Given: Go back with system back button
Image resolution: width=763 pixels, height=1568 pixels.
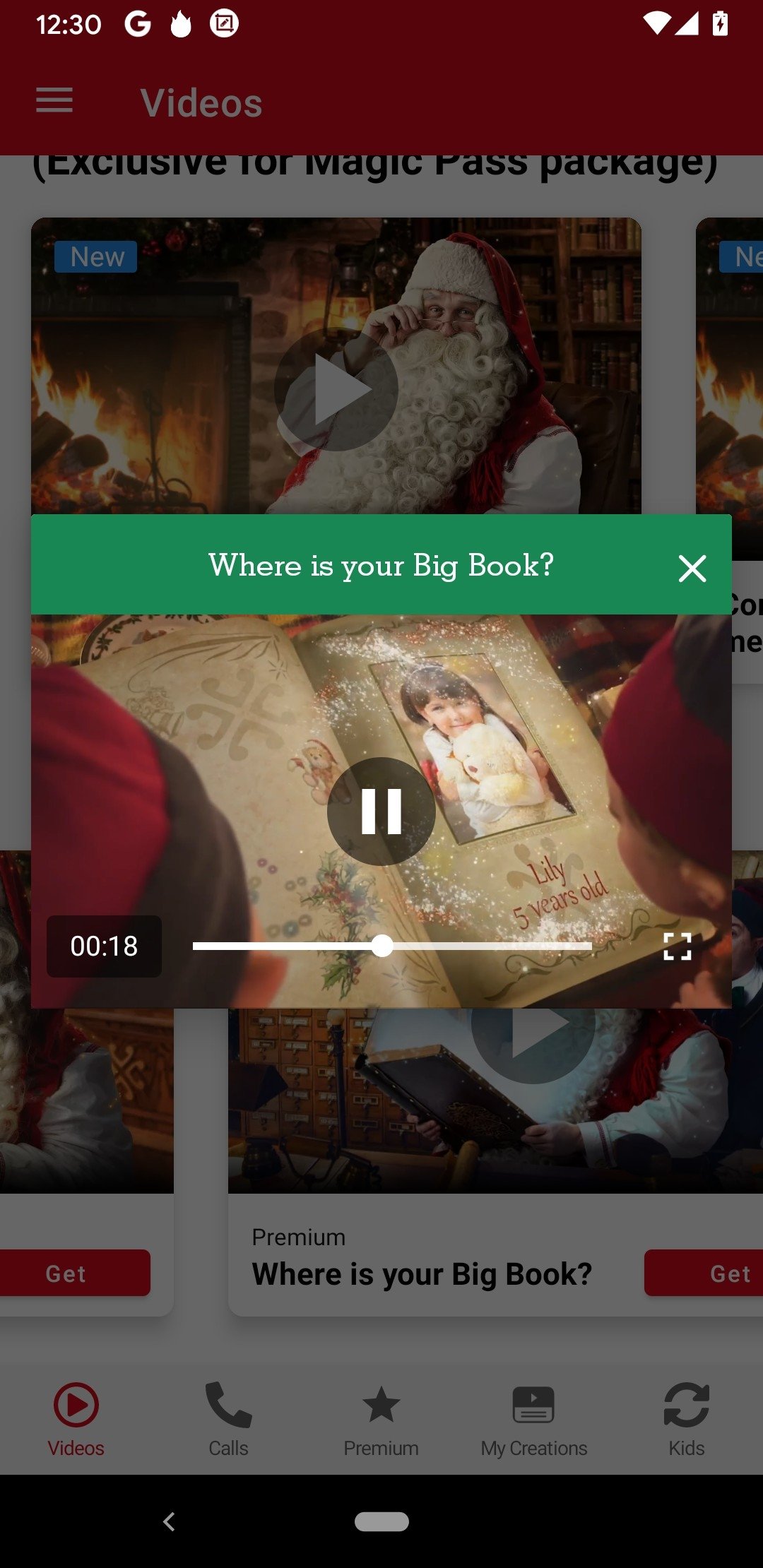Looking at the screenshot, I should point(169,1521).
